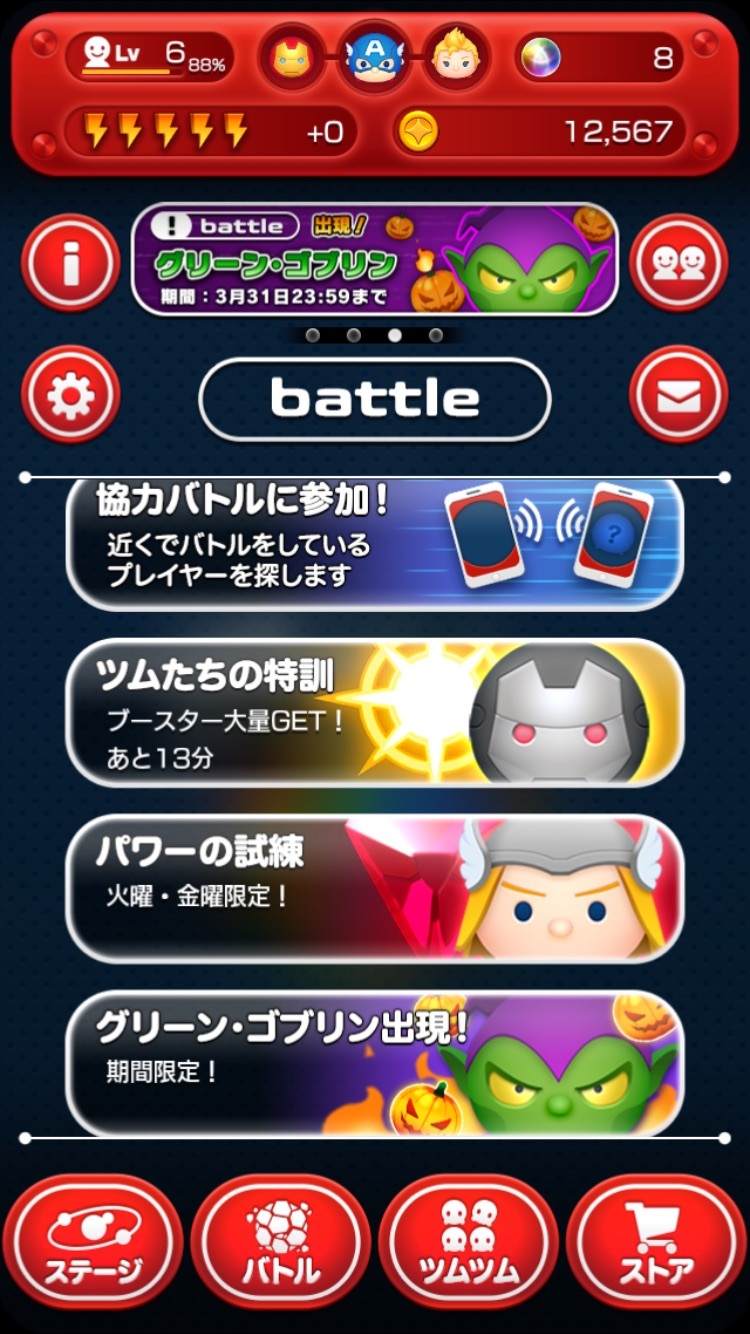Open the settings gear

(70, 397)
